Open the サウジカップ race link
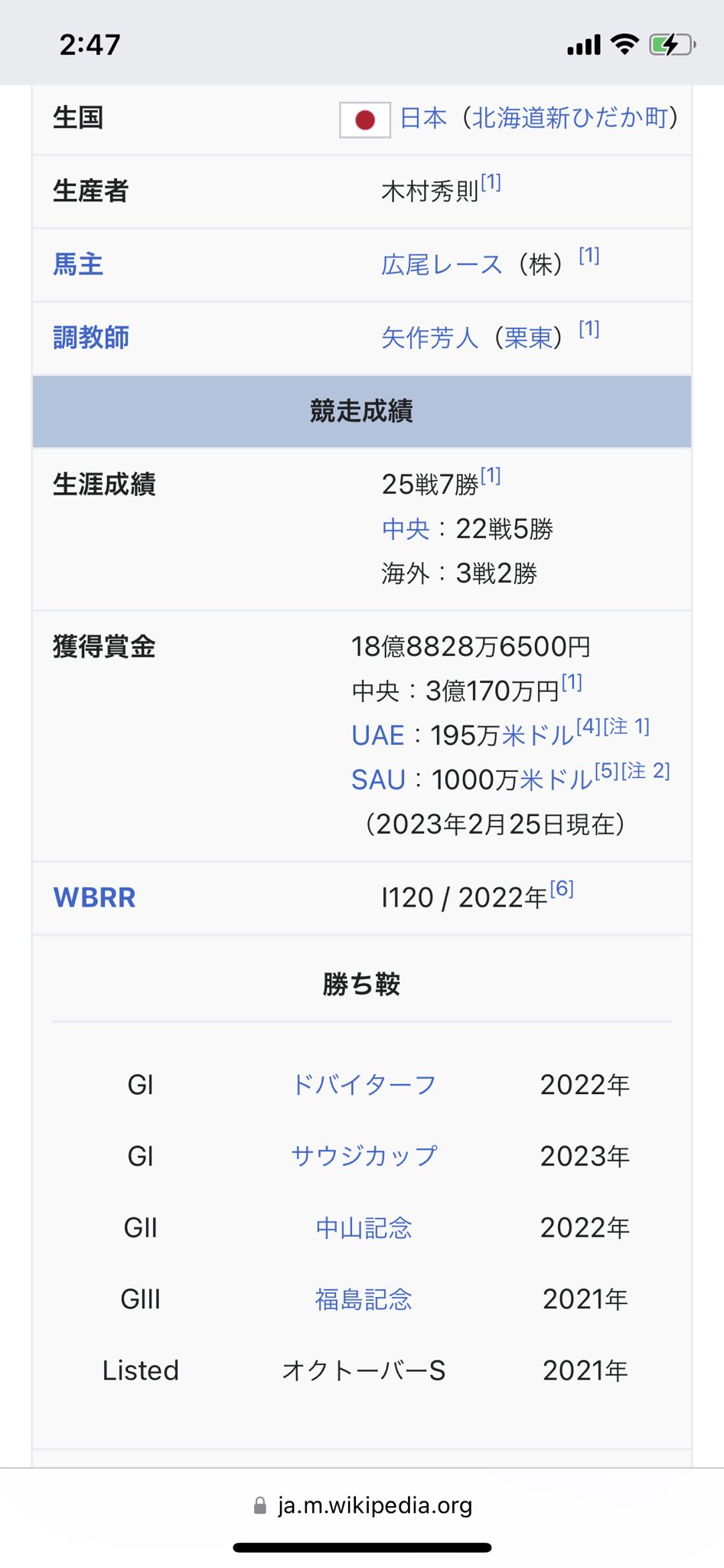Viewport: 724px width, 1568px height. 364,1156
